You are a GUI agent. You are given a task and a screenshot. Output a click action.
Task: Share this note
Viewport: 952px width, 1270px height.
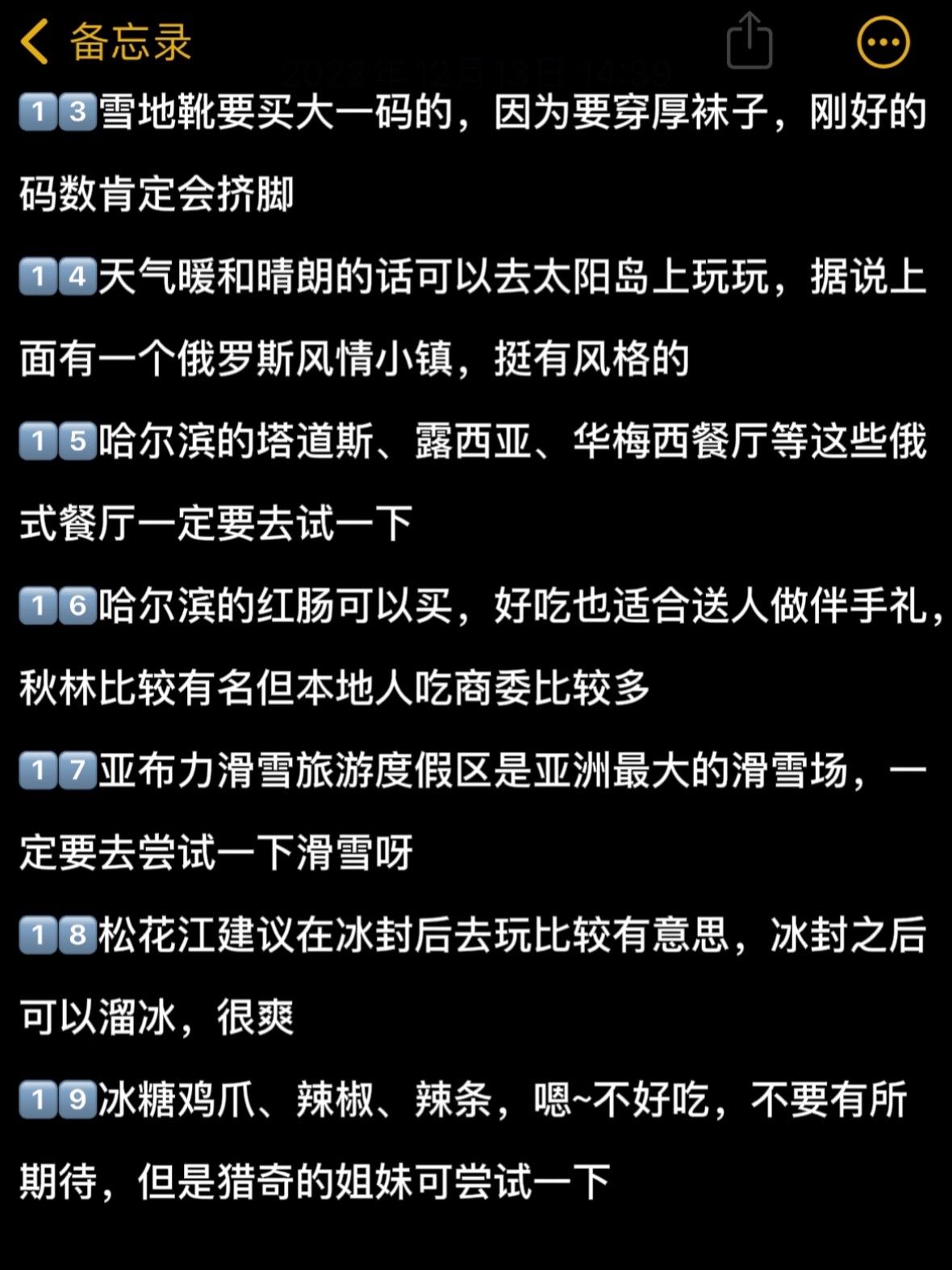(749, 40)
